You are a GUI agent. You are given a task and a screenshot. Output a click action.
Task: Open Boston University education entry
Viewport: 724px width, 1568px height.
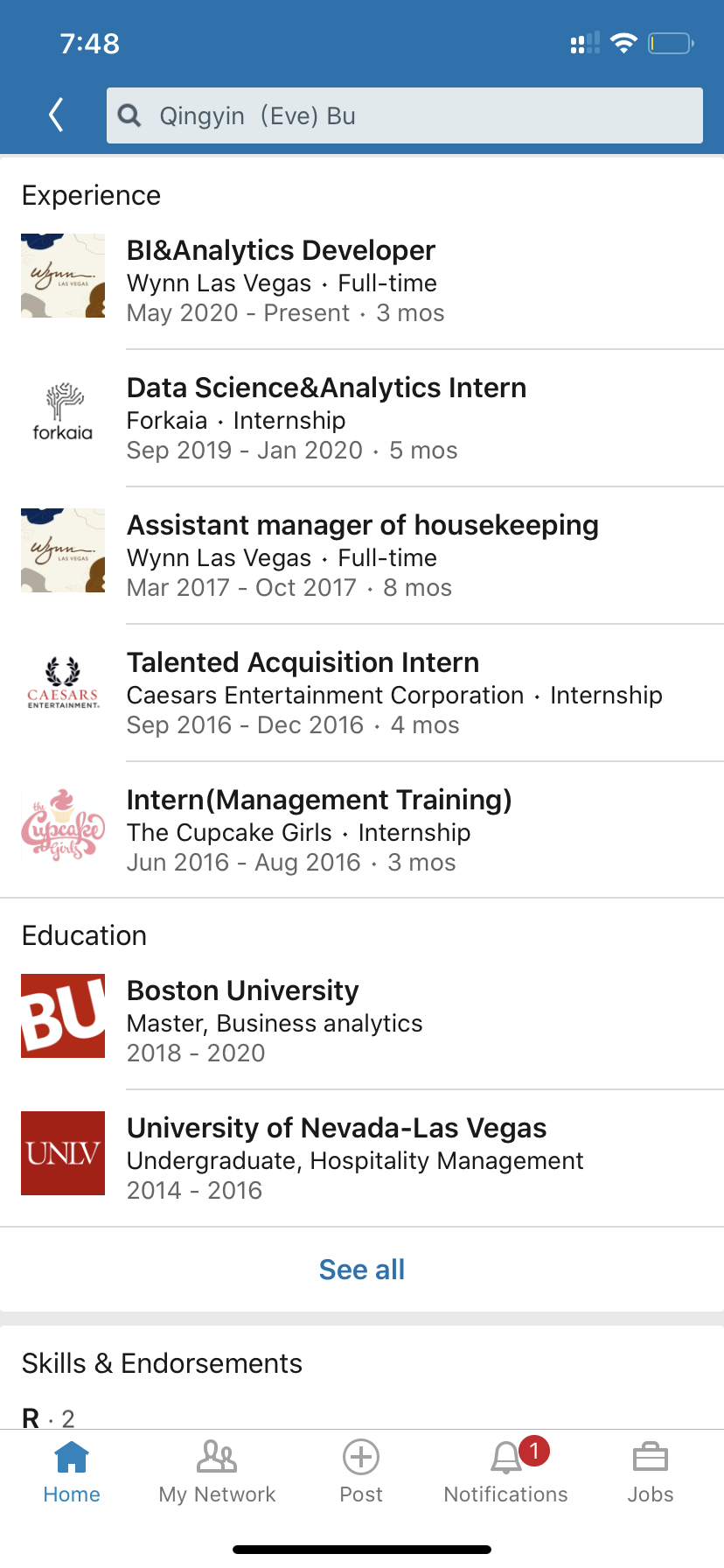[242, 990]
